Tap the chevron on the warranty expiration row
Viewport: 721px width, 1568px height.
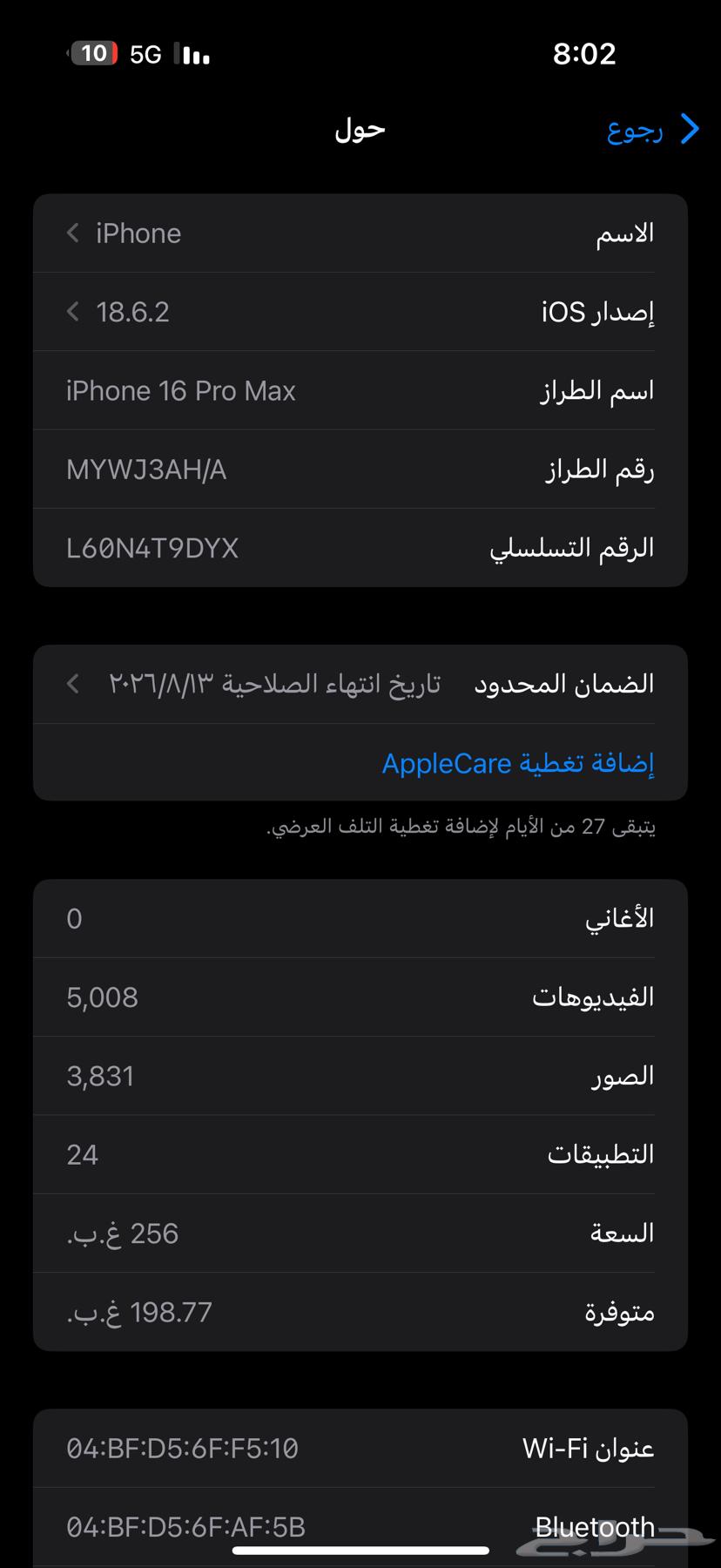click(x=73, y=684)
